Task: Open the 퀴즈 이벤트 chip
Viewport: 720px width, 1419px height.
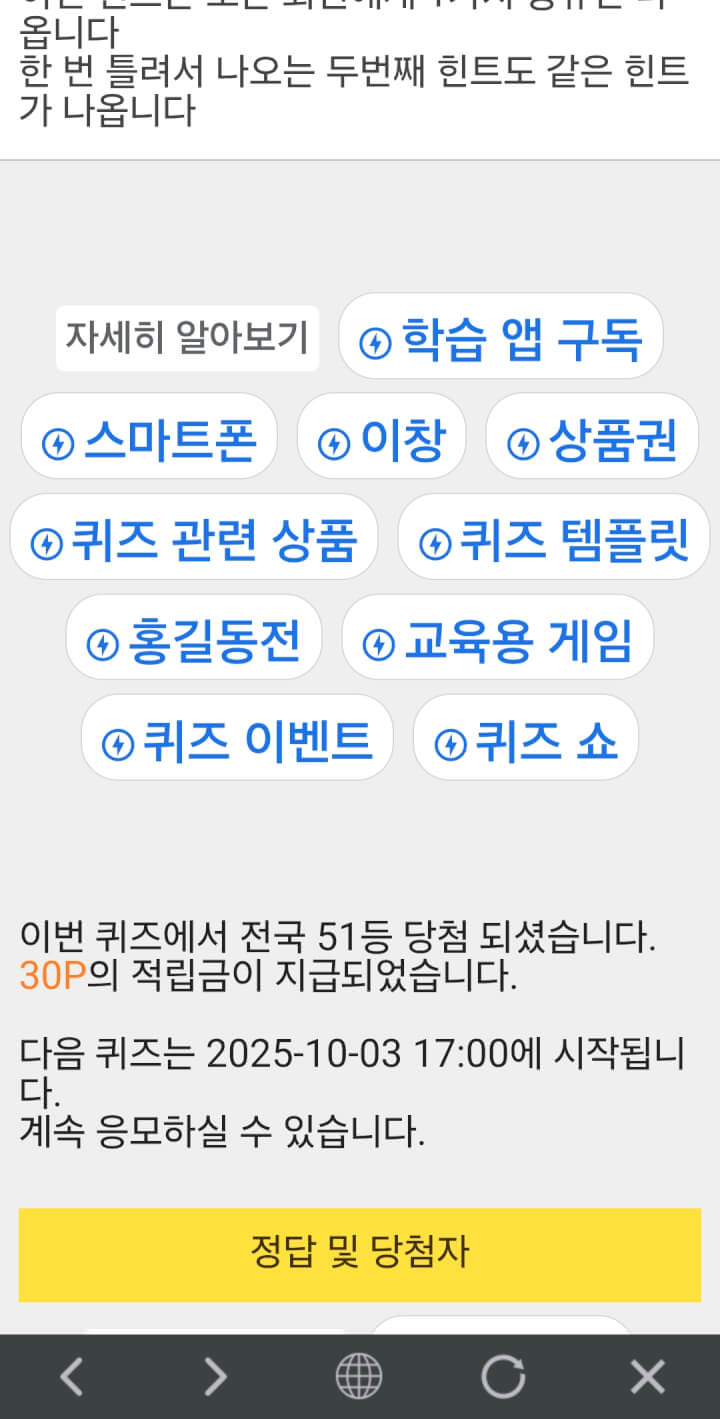Action: tap(237, 740)
